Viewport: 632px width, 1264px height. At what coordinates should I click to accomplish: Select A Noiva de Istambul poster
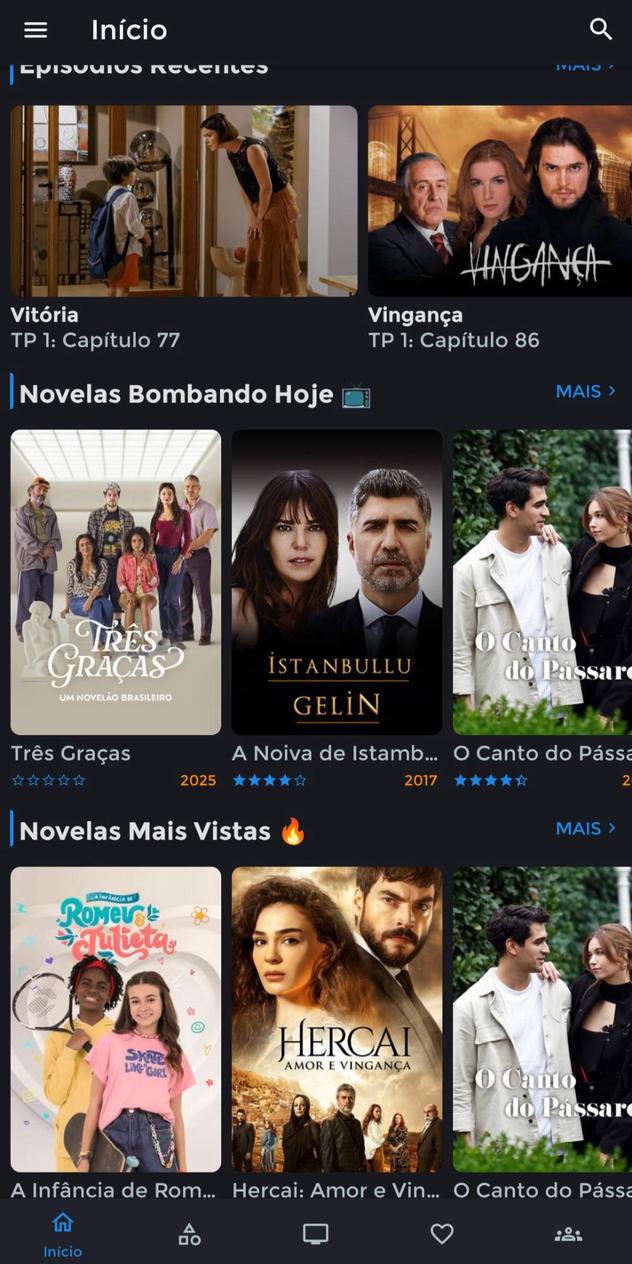(x=337, y=582)
